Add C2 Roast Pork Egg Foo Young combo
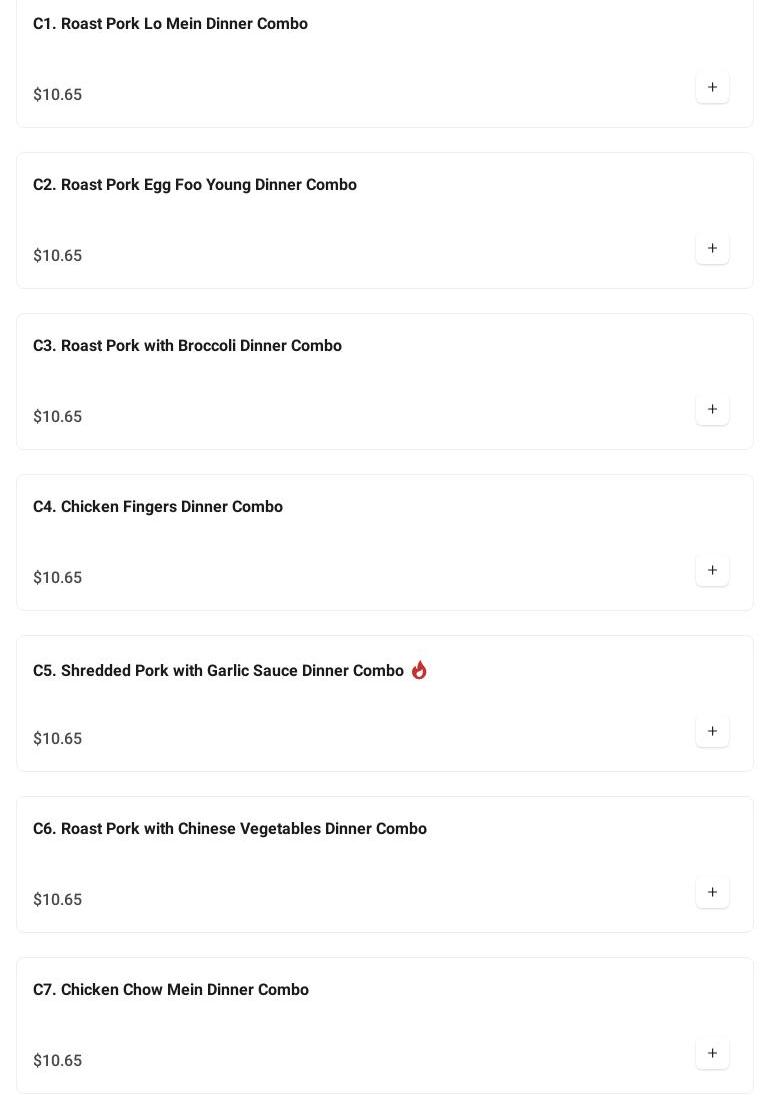770x1109 pixels. 712,249
